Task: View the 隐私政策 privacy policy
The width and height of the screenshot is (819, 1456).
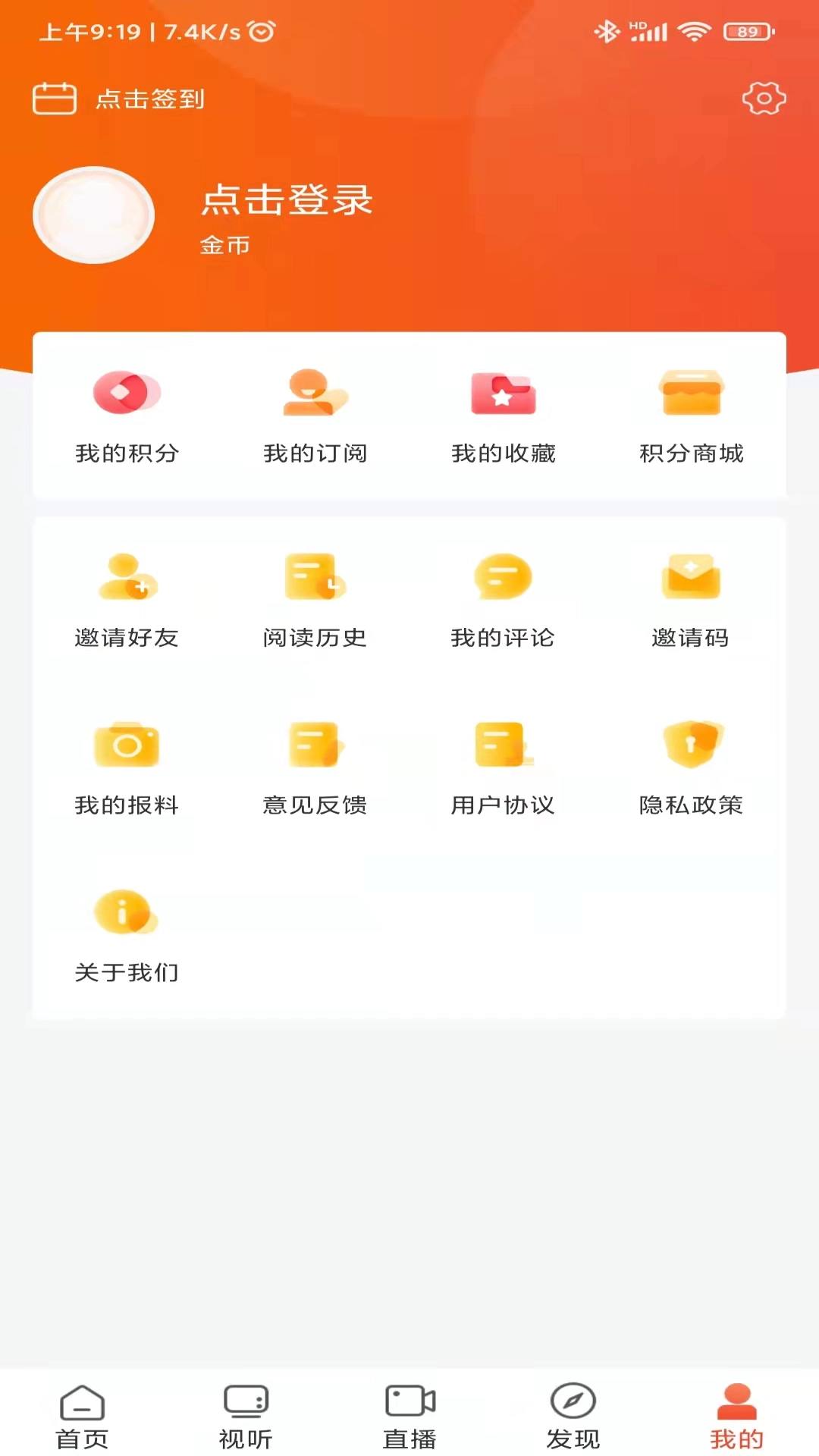Action: pyautogui.click(x=692, y=770)
